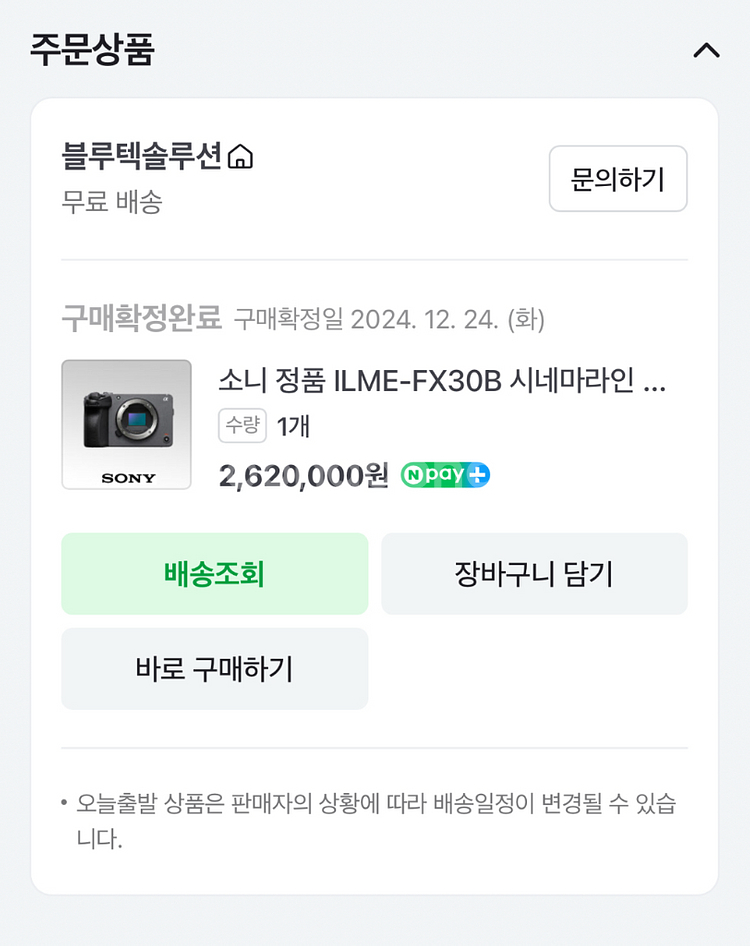Select the Sony camera product thumbnail

(x=126, y=424)
